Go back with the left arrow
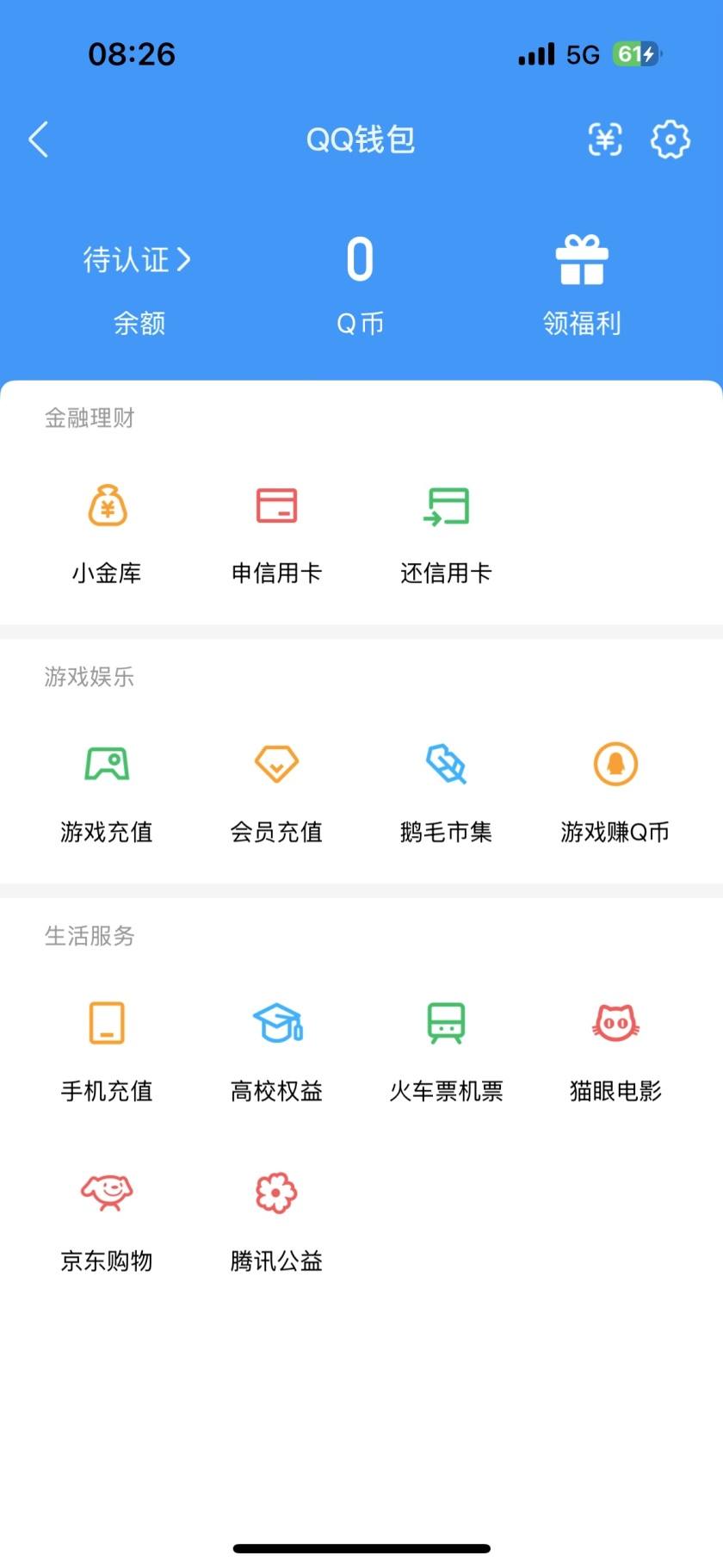Image resolution: width=723 pixels, height=1568 pixels. [x=38, y=139]
